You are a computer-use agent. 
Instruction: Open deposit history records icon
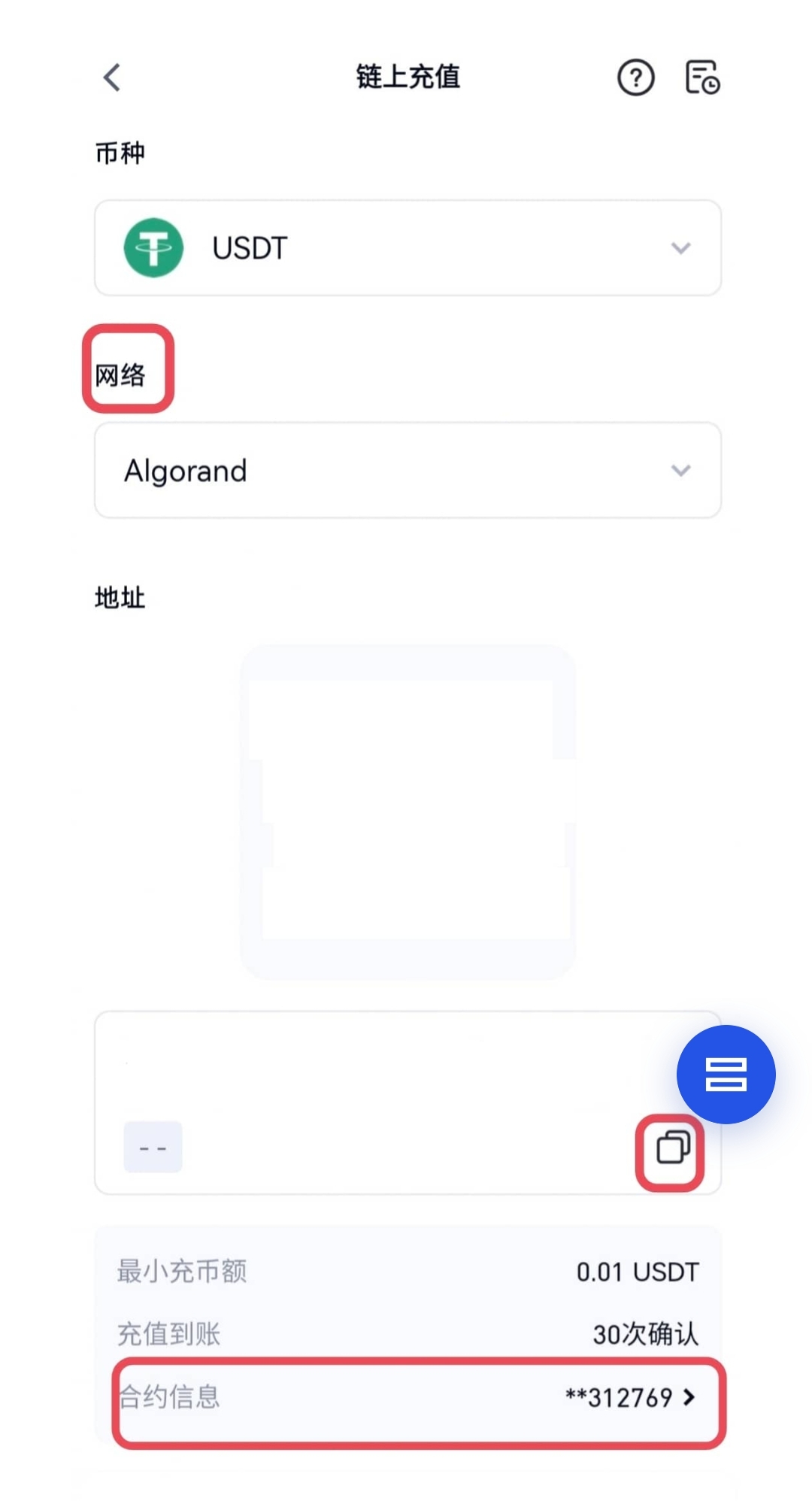pyautogui.click(x=702, y=77)
